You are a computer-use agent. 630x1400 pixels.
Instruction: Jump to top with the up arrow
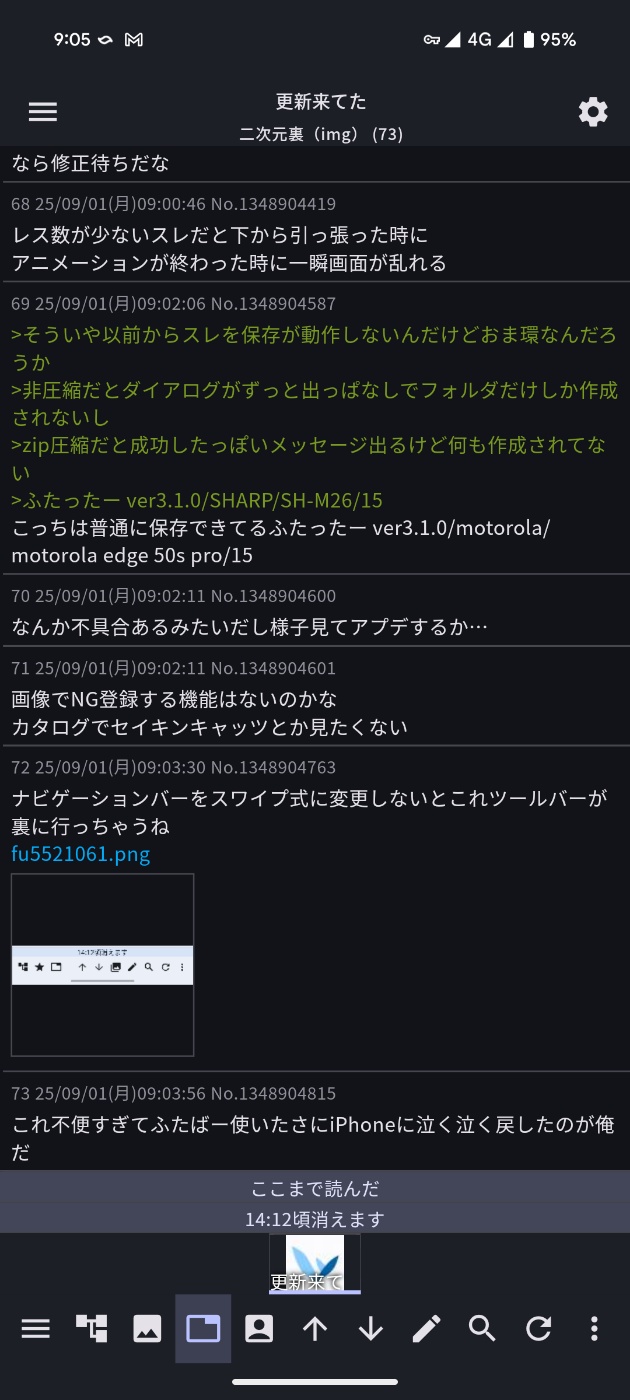(x=315, y=1329)
